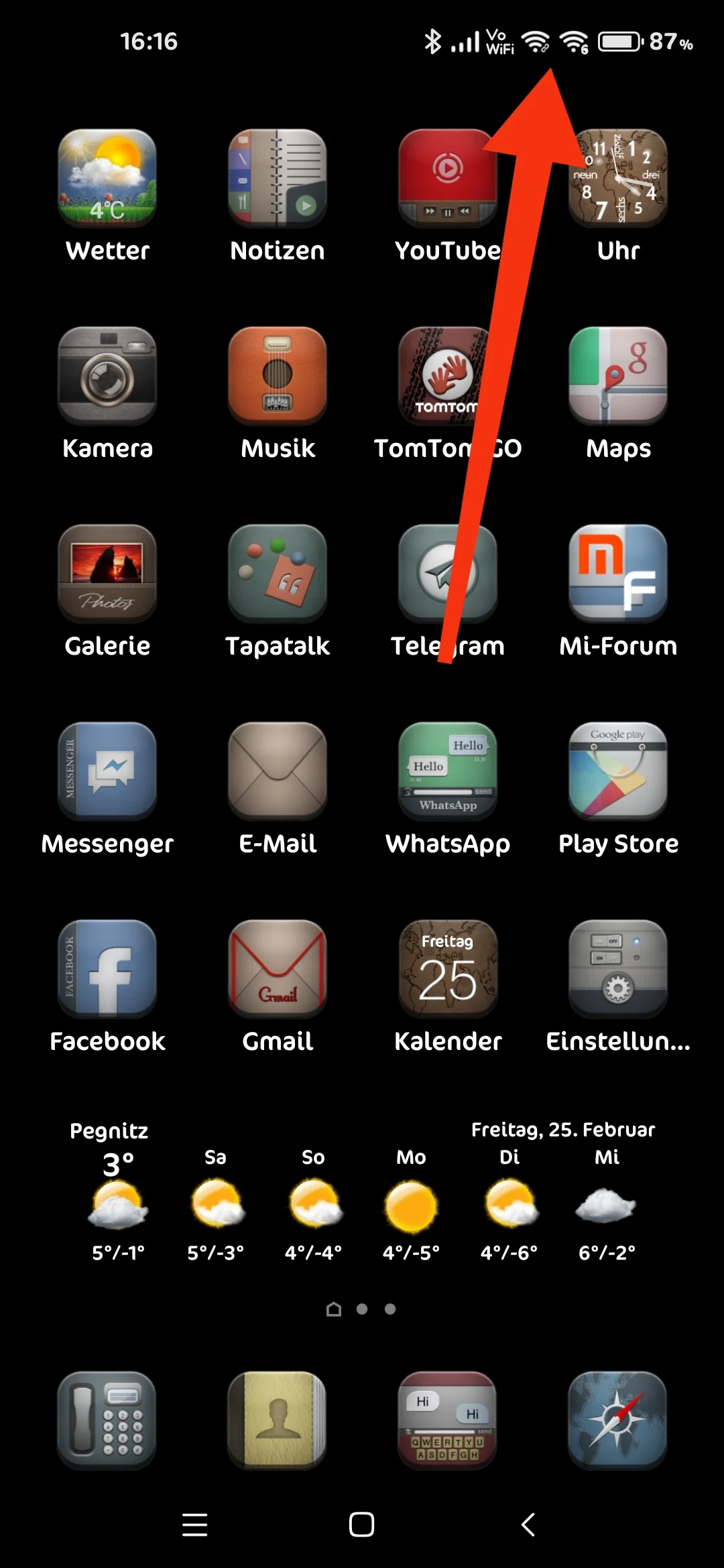Tap the system back button
This screenshot has width=724, height=1568.
click(528, 1524)
